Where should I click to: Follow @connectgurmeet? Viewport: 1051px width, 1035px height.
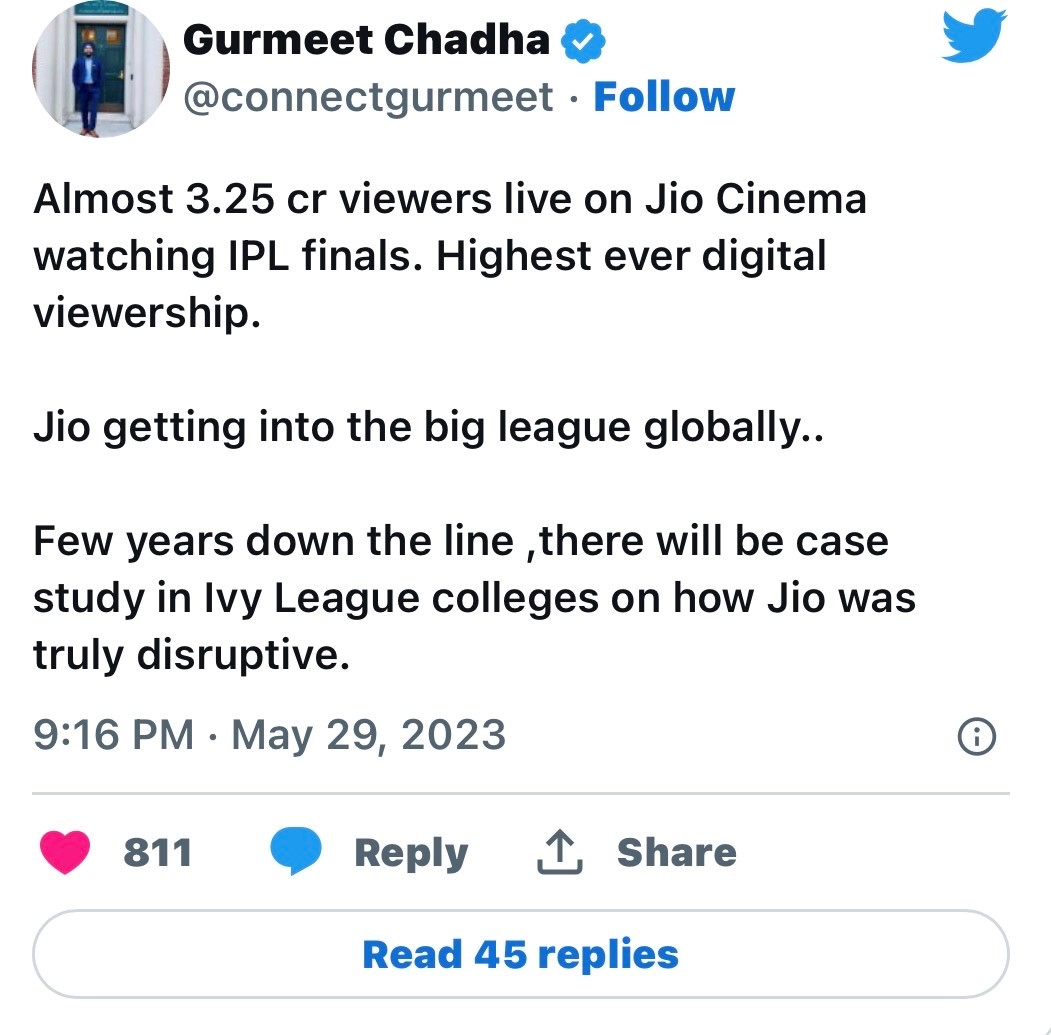(664, 98)
